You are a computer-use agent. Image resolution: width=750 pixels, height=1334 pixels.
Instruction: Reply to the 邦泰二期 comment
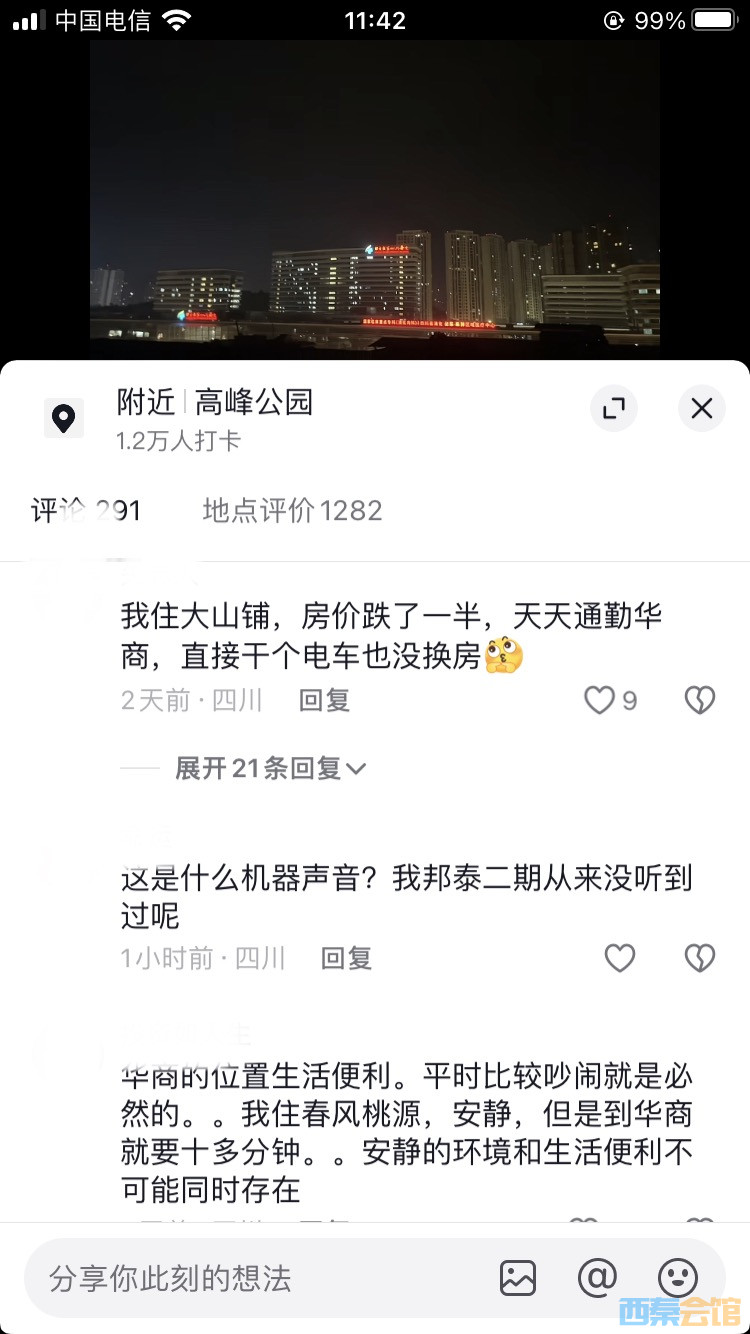tap(346, 958)
